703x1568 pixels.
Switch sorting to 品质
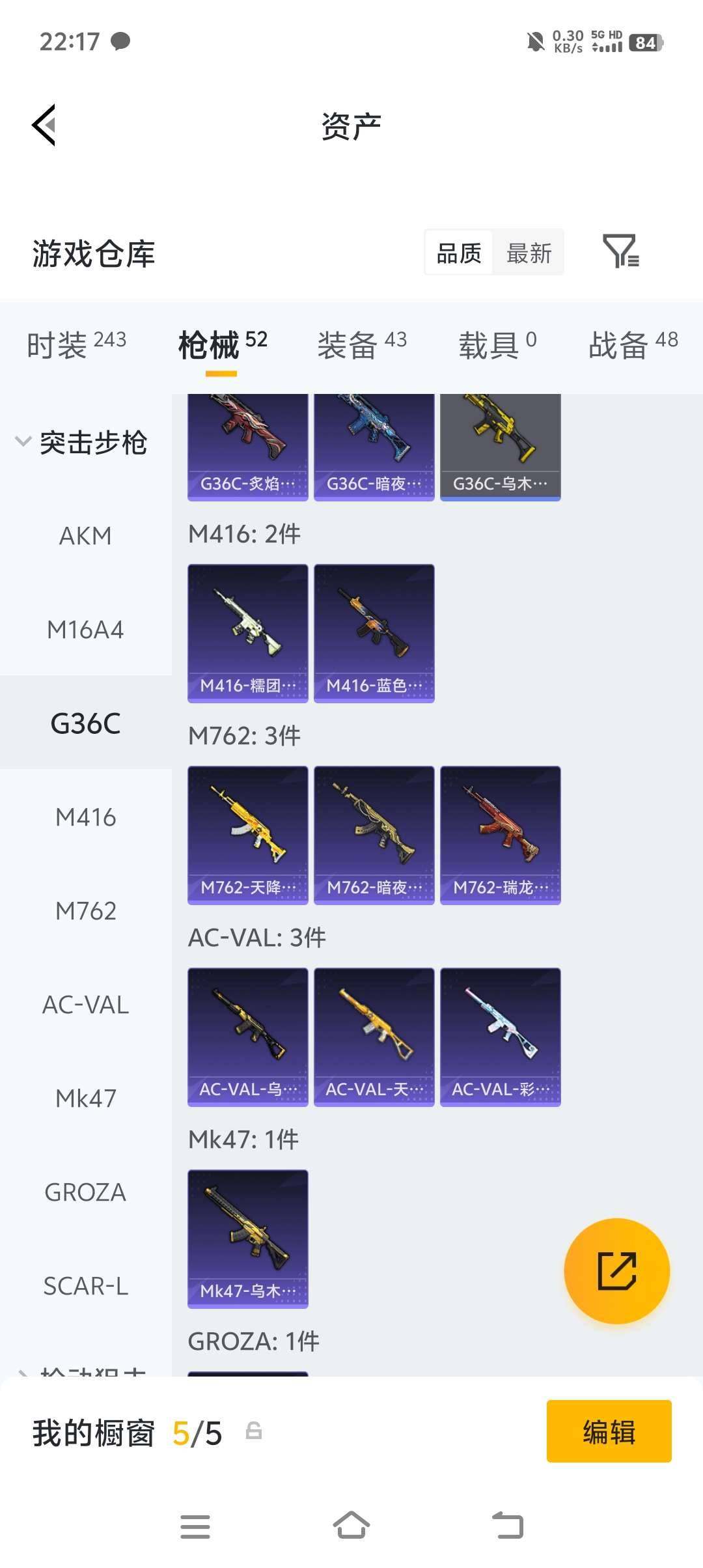458,253
